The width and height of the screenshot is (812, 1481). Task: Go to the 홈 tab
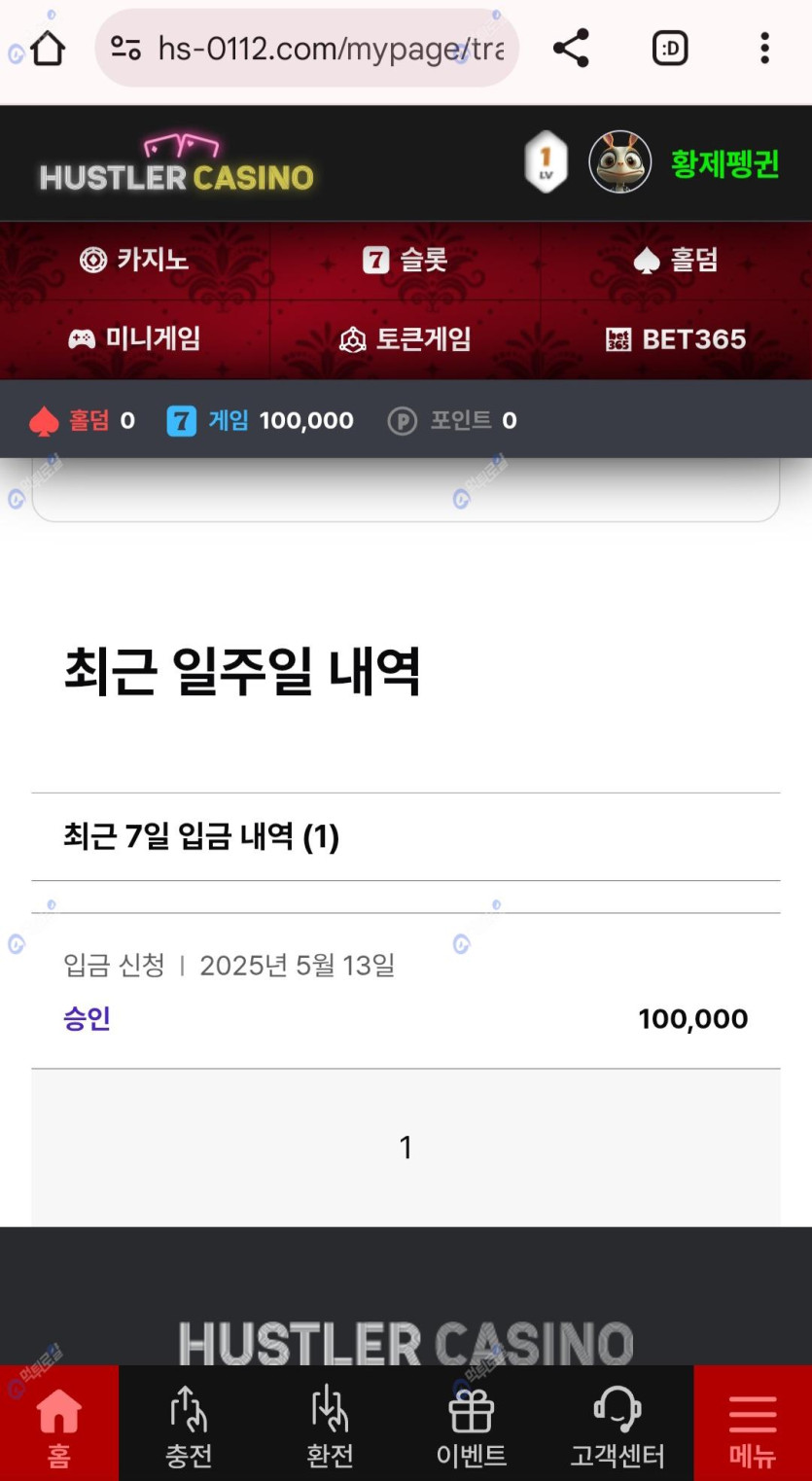[59, 1424]
